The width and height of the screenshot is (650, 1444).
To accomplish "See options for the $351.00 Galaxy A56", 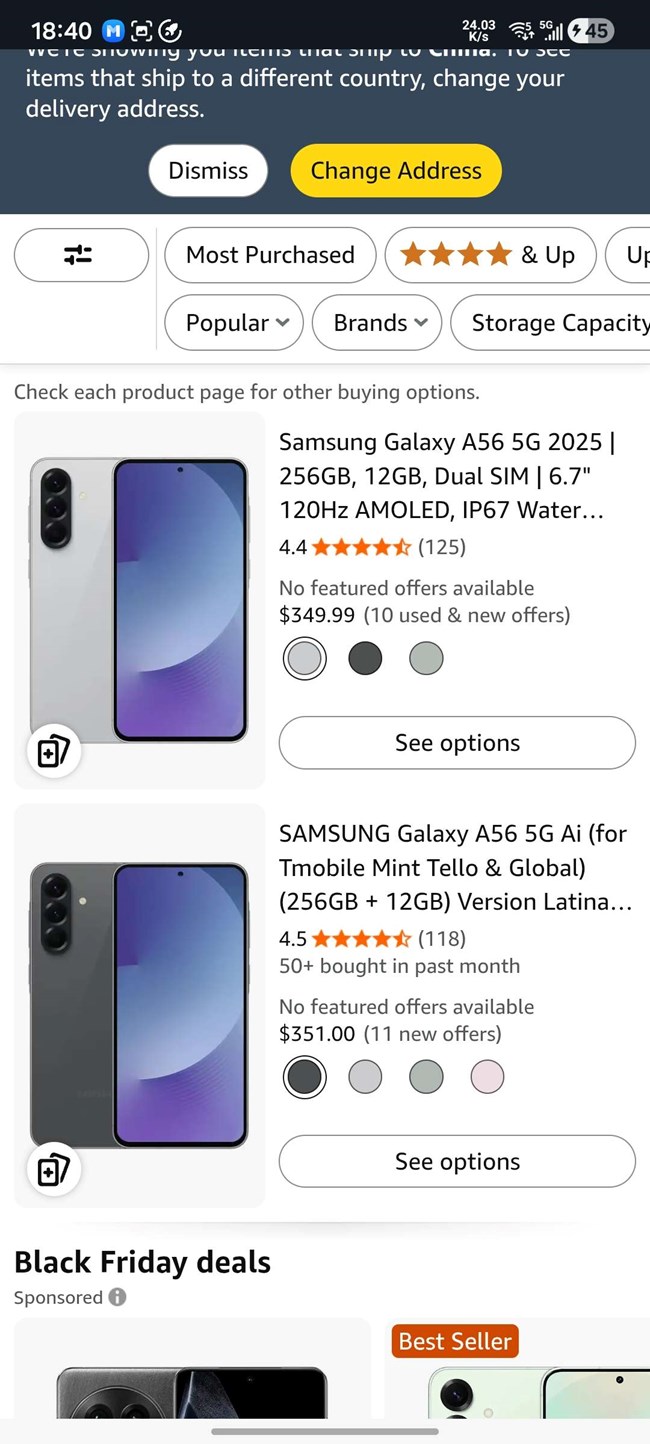I will point(457,1161).
